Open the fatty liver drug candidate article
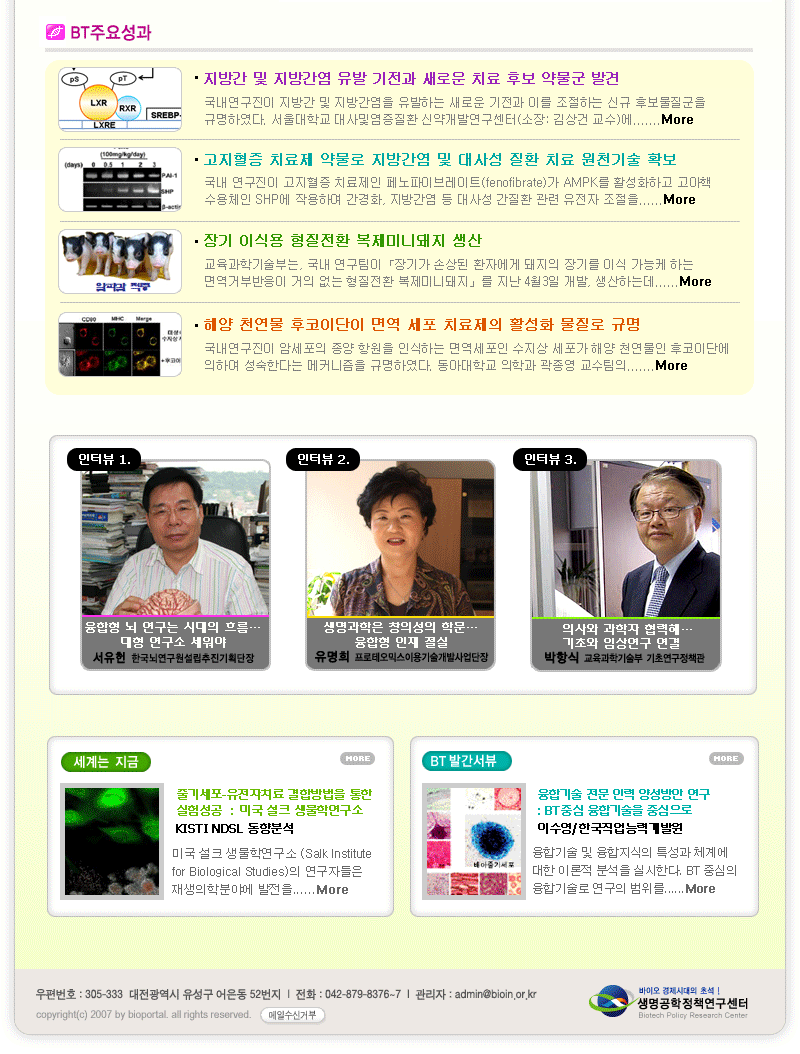 tap(411, 78)
